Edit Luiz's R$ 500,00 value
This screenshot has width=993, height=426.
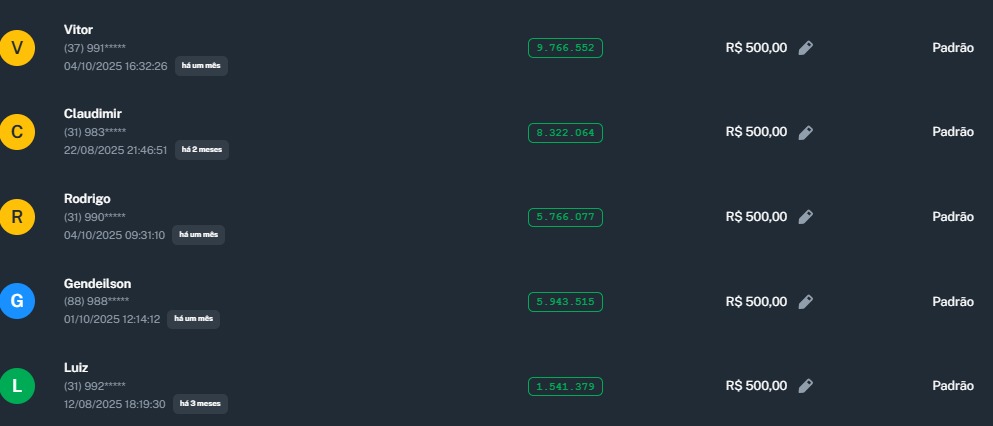click(x=806, y=386)
